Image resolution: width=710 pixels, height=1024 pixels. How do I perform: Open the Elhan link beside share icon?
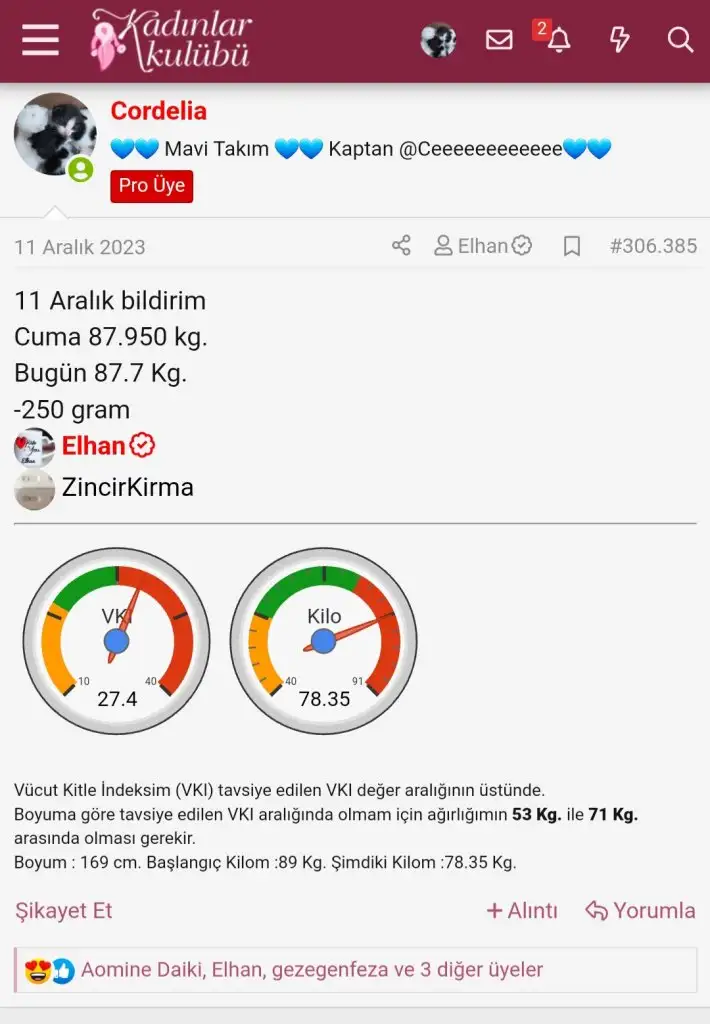pos(482,246)
